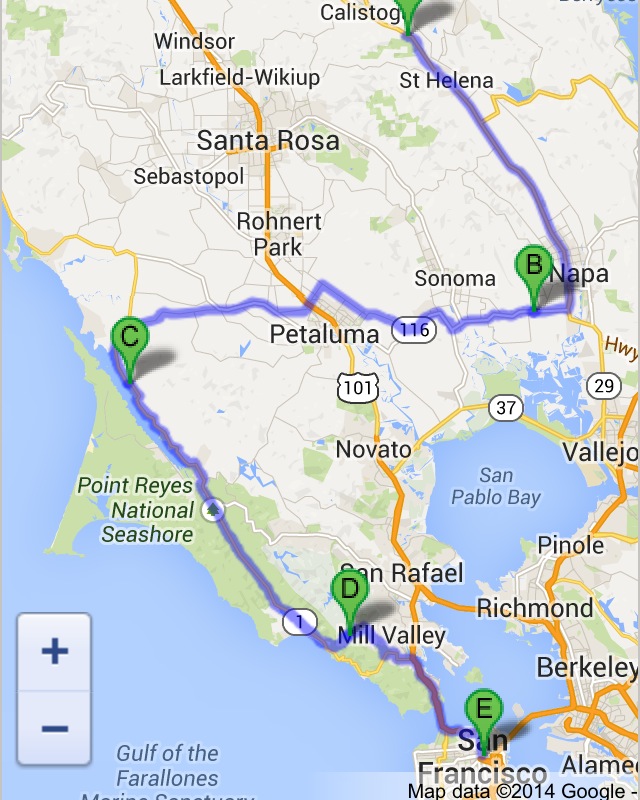Zoom out of the map
The width and height of the screenshot is (640, 800).
pyautogui.click(x=54, y=727)
